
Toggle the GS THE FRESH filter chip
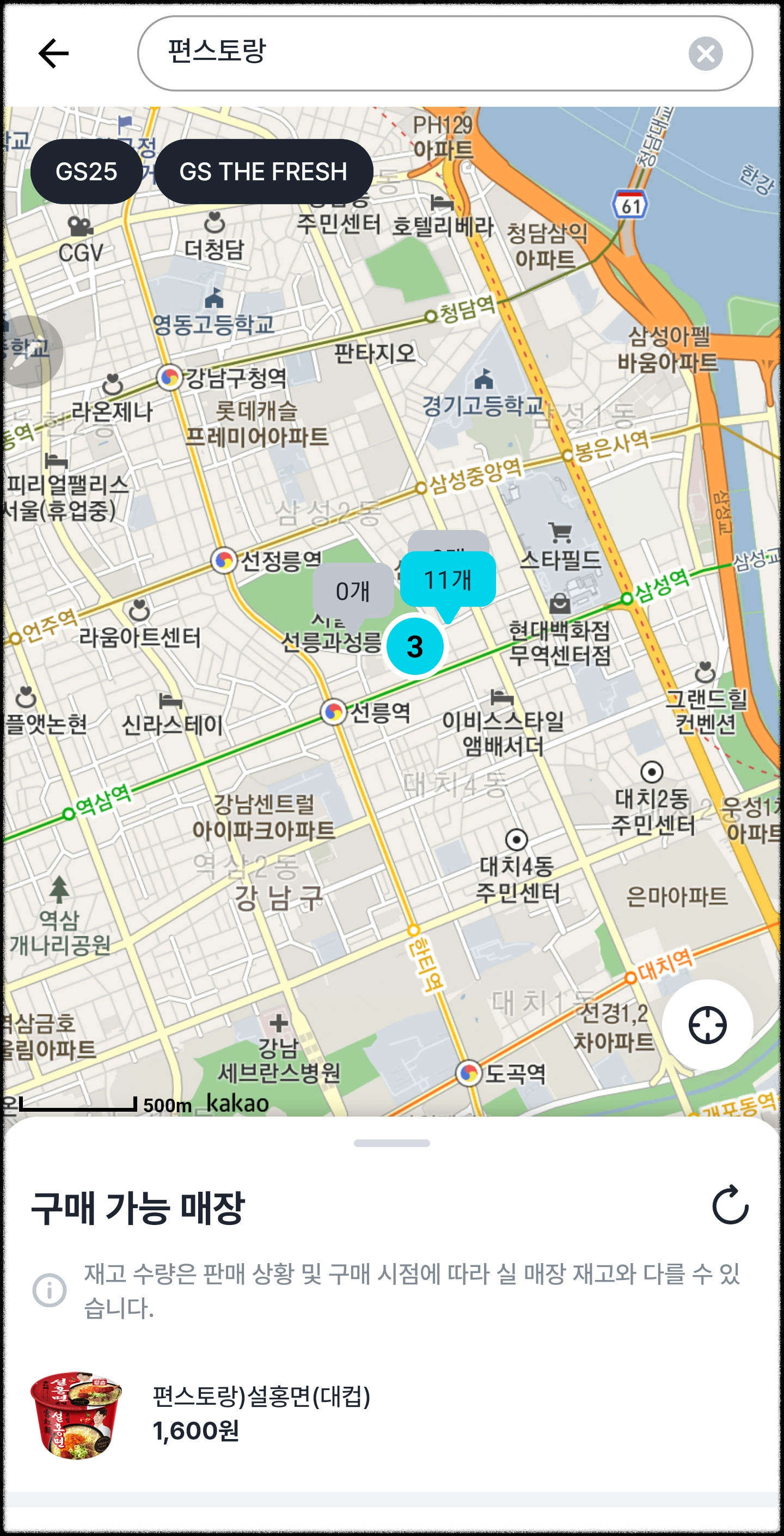coord(264,172)
